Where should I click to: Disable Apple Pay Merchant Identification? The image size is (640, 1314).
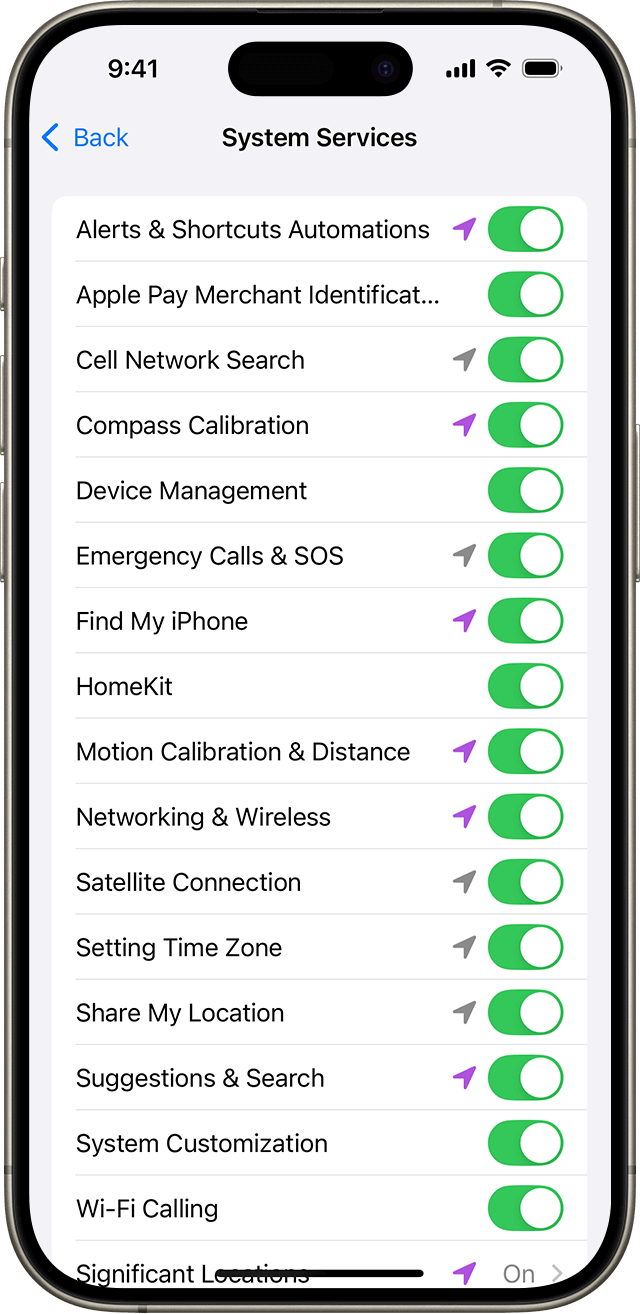(525, 295)
